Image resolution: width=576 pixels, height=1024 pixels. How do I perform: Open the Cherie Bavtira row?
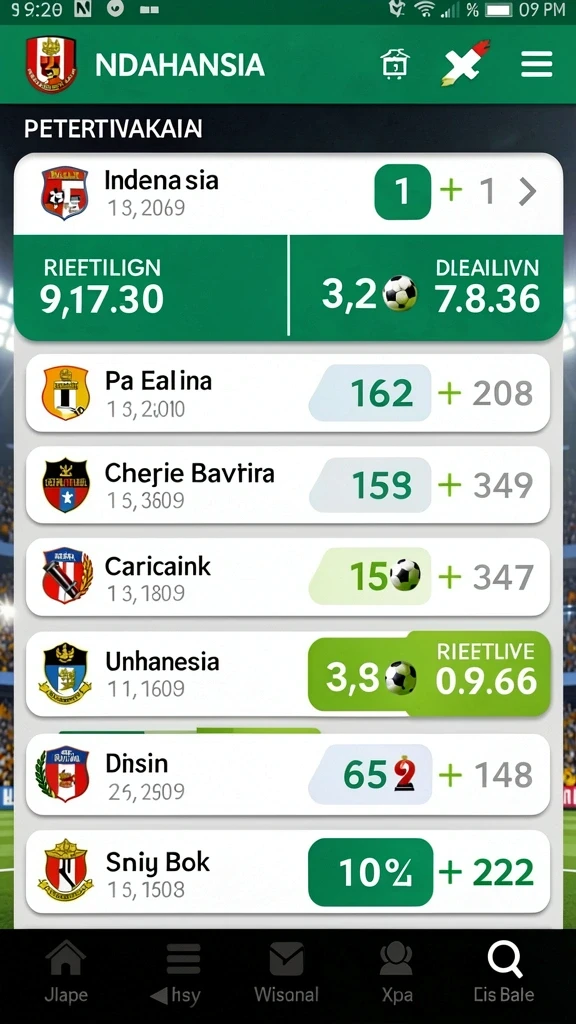coord(288,485)
